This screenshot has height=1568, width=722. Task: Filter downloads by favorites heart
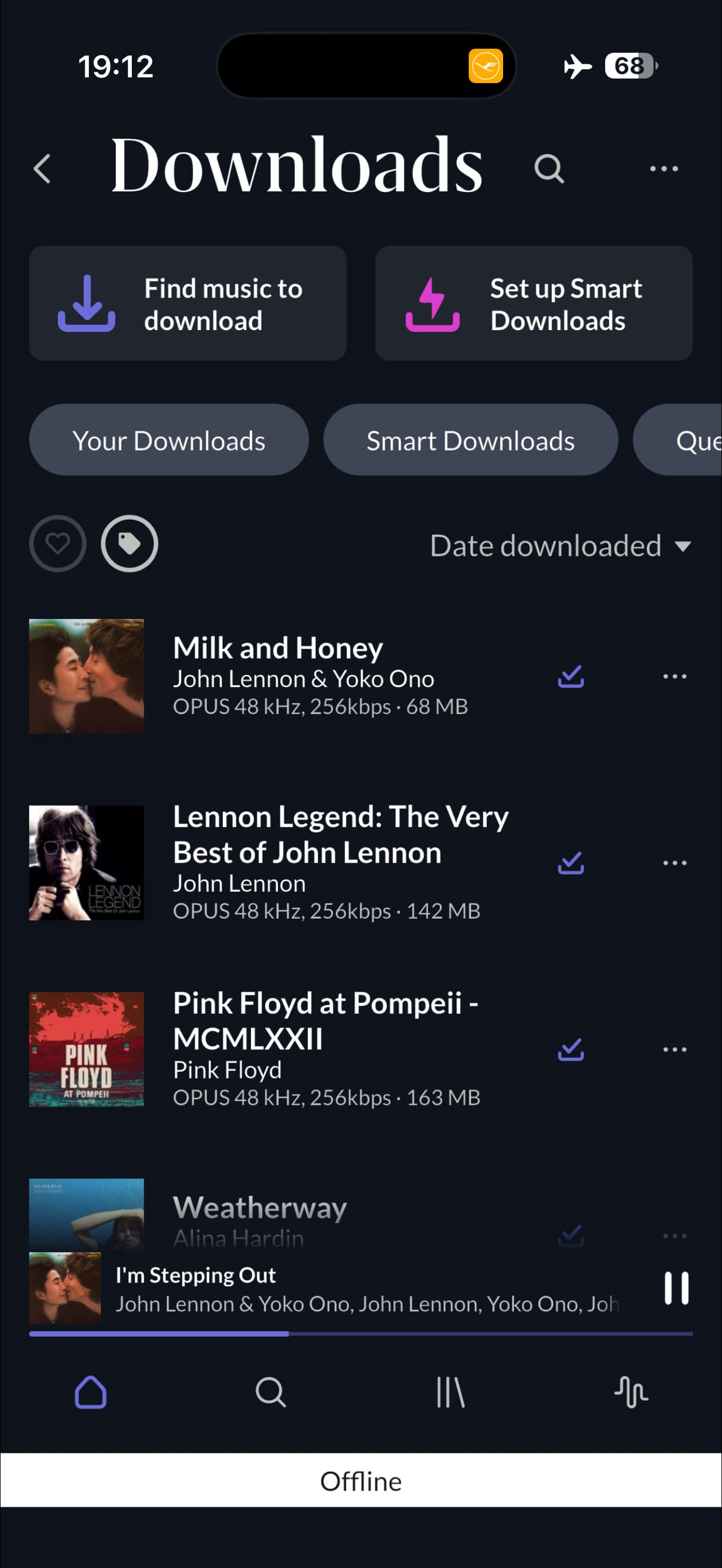[x=58, y=543]
